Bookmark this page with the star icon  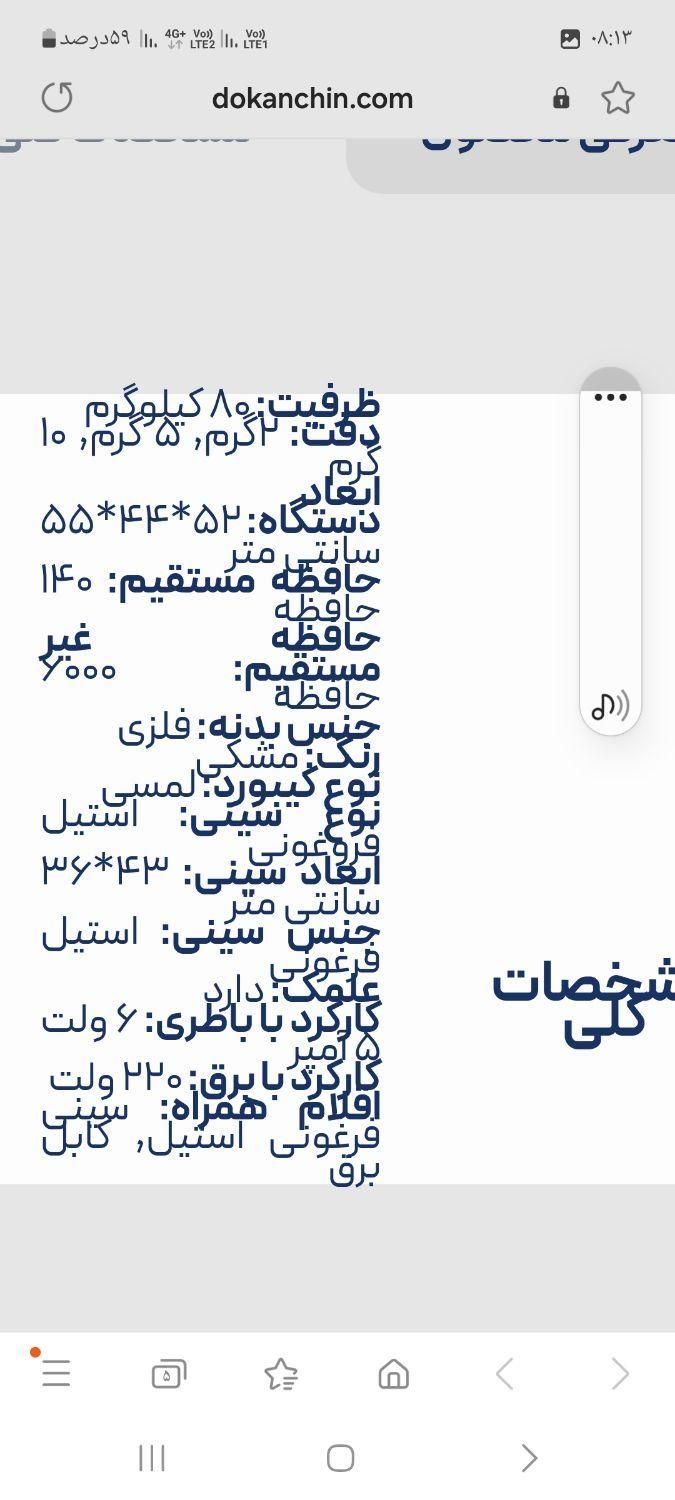point(618,98)
